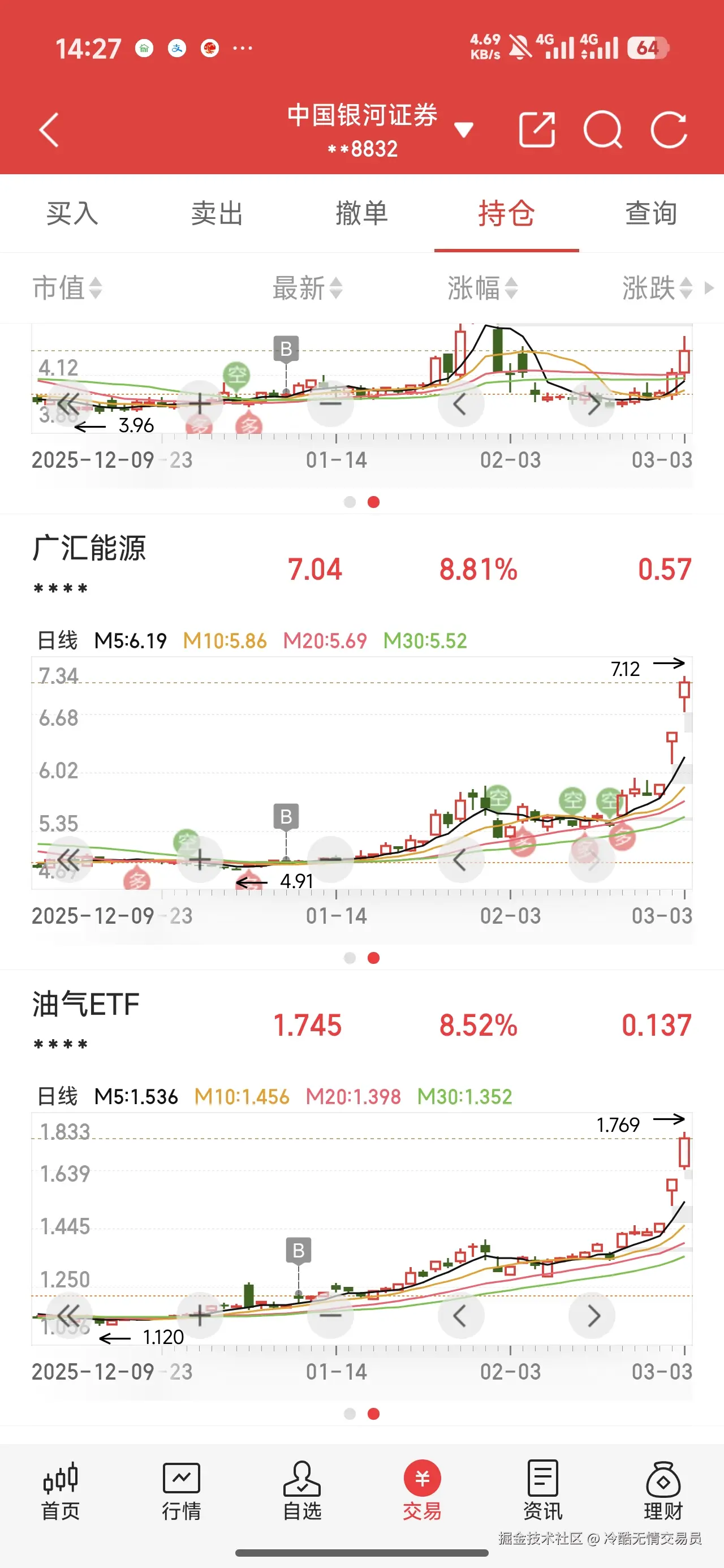Open the account switcher dropdown arrow

464,130
